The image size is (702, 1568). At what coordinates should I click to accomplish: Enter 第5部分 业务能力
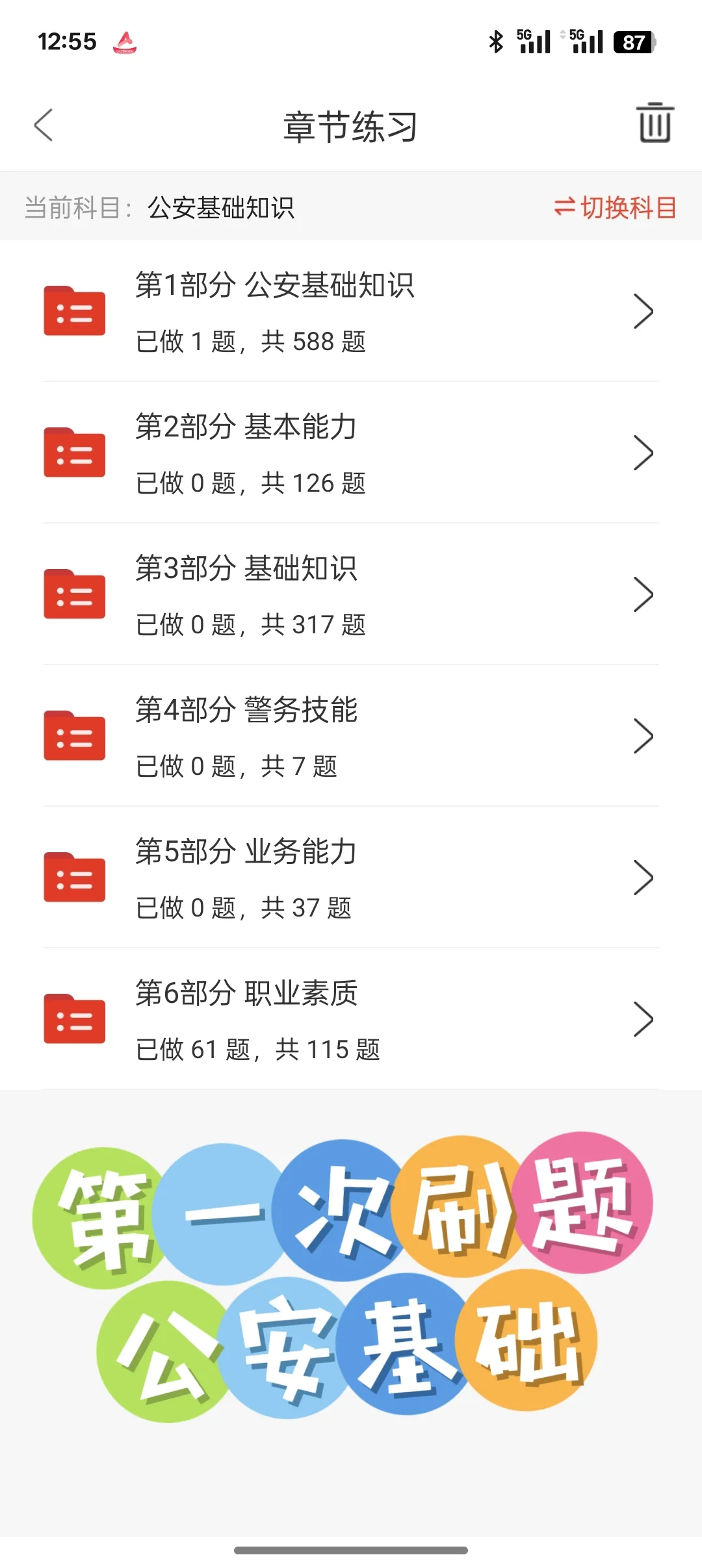pos(351,878)
